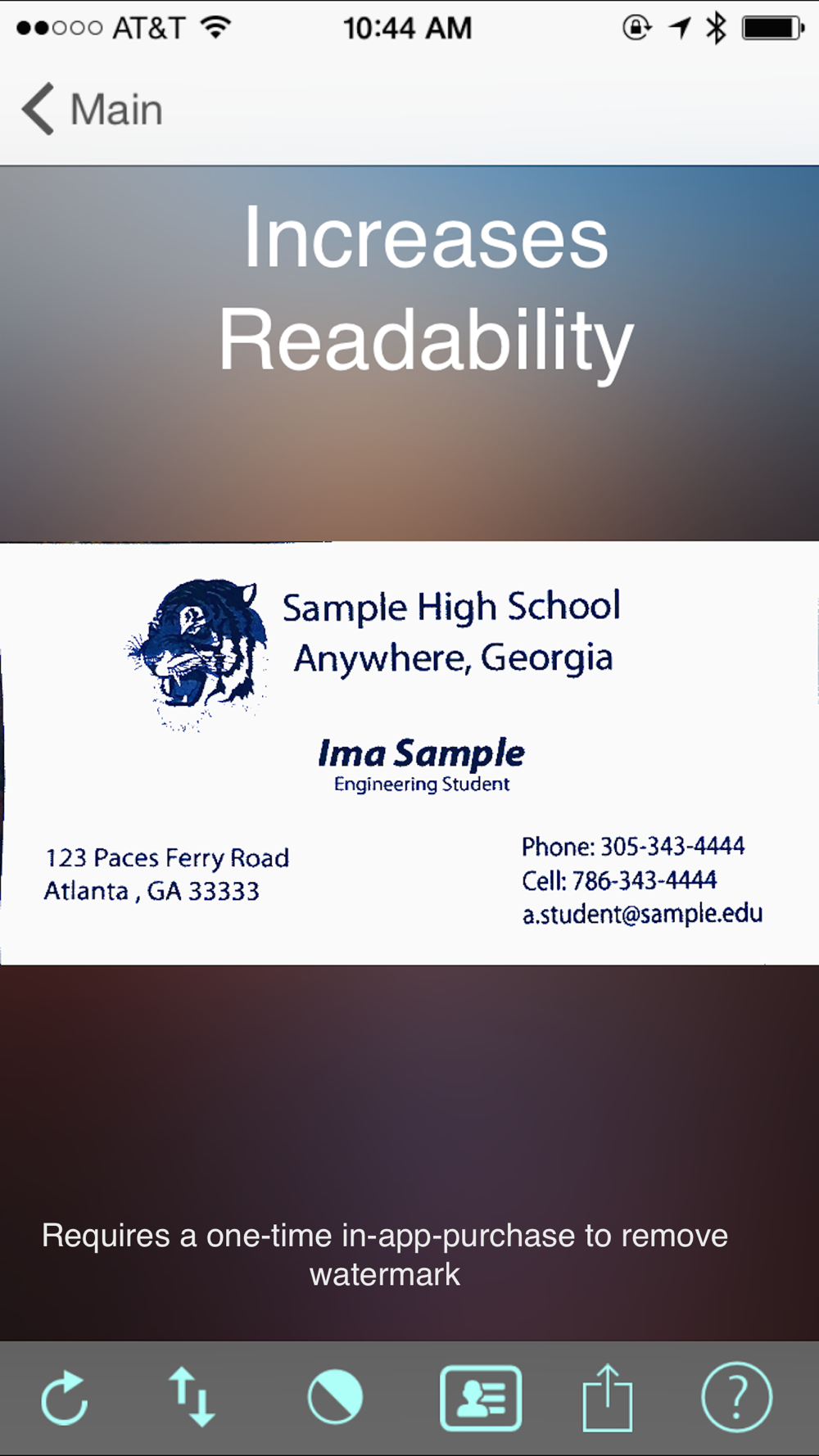The height and width of the screenshot is (1456, 819).
Task: Tap the circular arrow rotate icon
Action: pyautogui.click(x=66, y=1397)
